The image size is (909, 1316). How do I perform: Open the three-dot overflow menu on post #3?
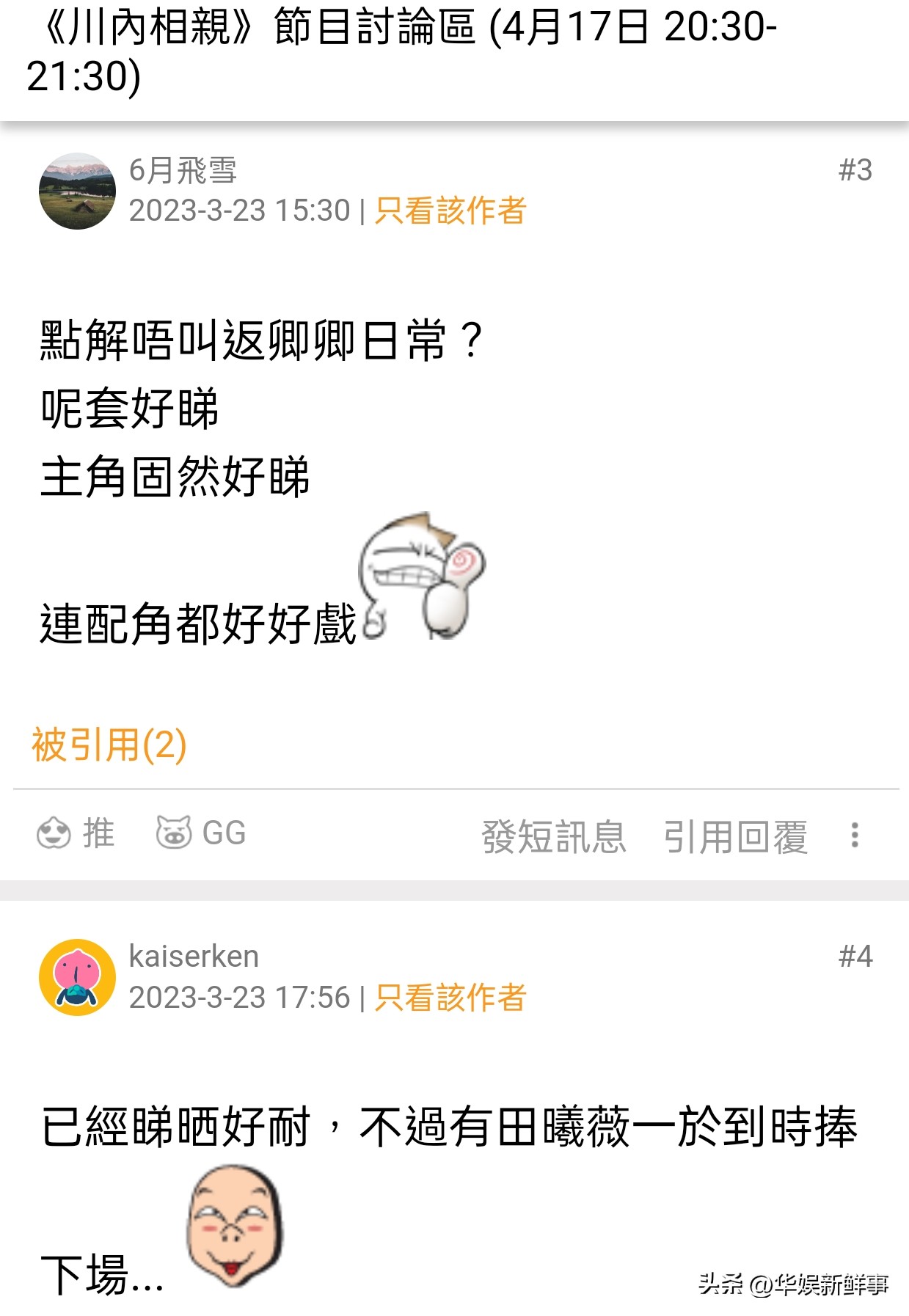click(x=855, y=834)
